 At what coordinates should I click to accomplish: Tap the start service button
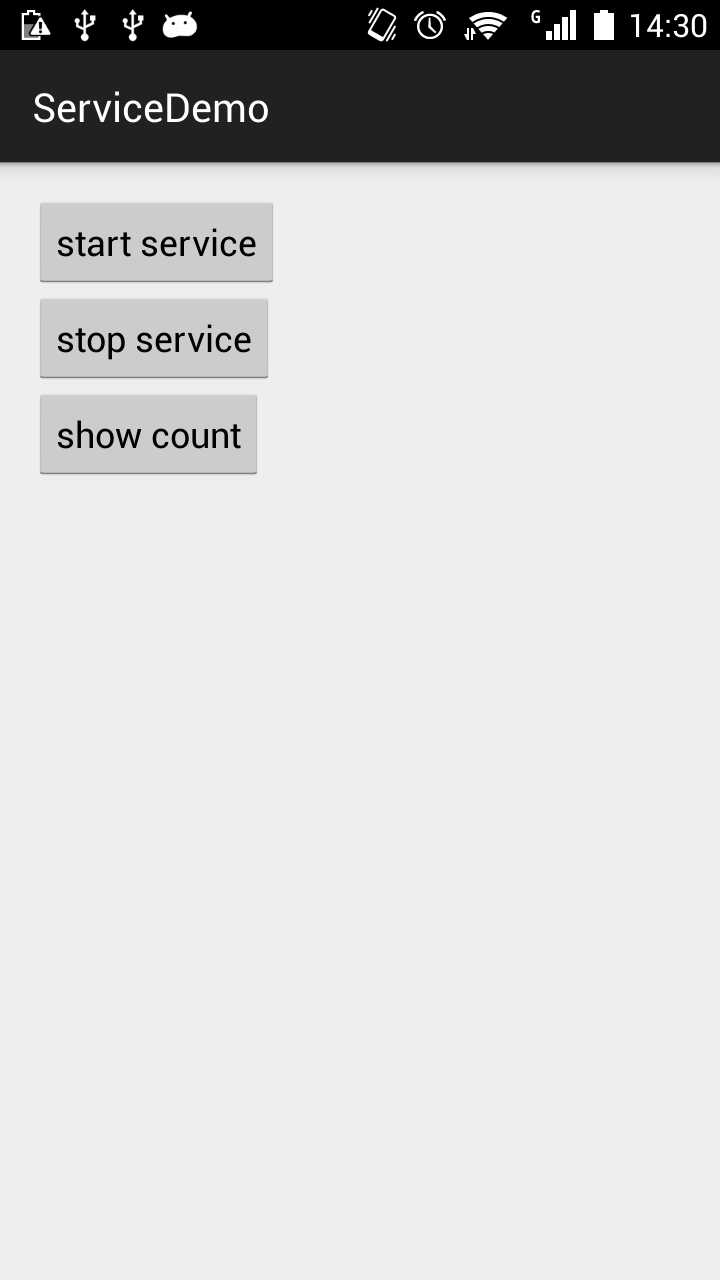pyautogui.click(x=156, y=243)
